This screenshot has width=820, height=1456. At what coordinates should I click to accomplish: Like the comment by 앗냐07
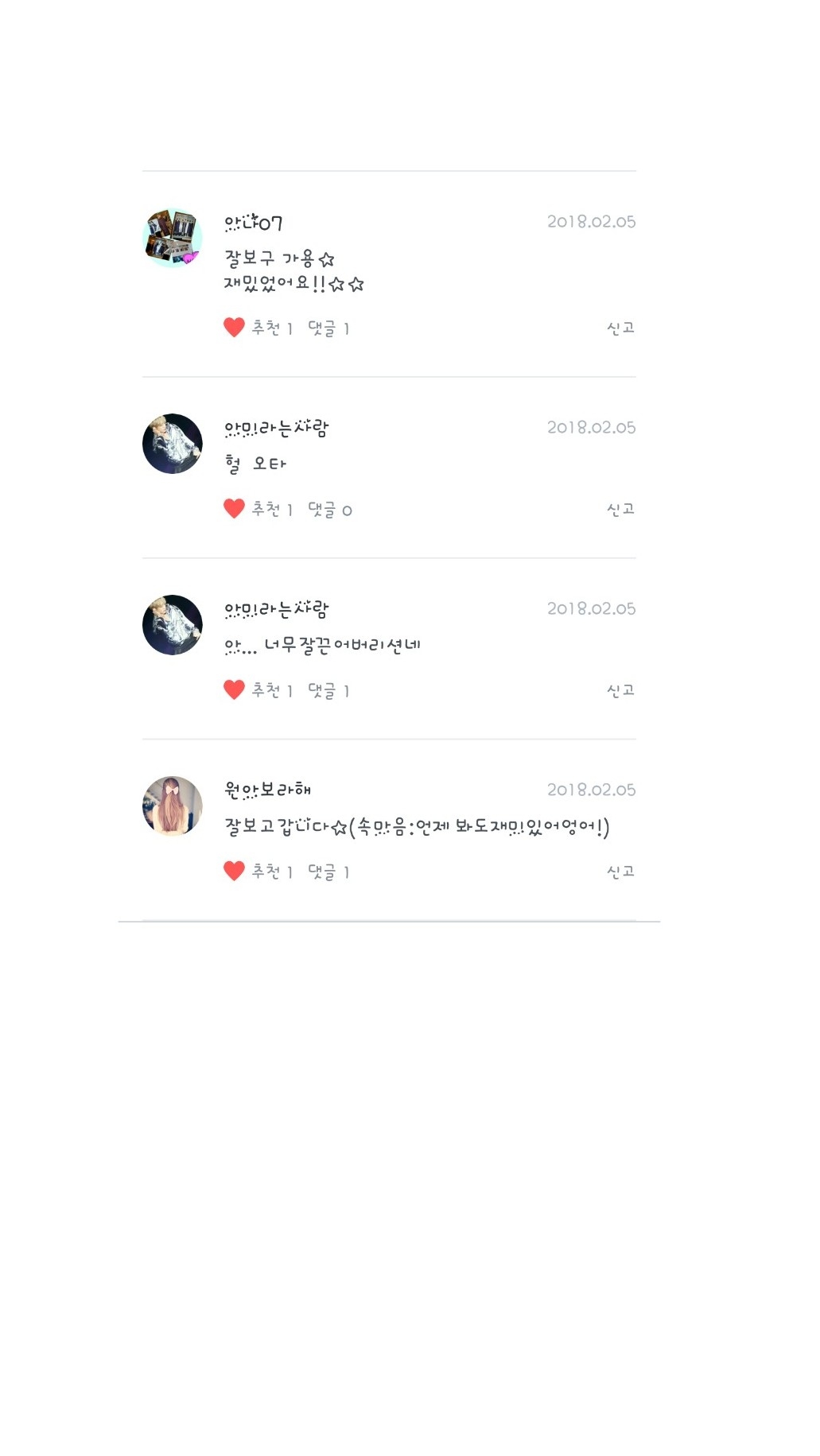235,328
